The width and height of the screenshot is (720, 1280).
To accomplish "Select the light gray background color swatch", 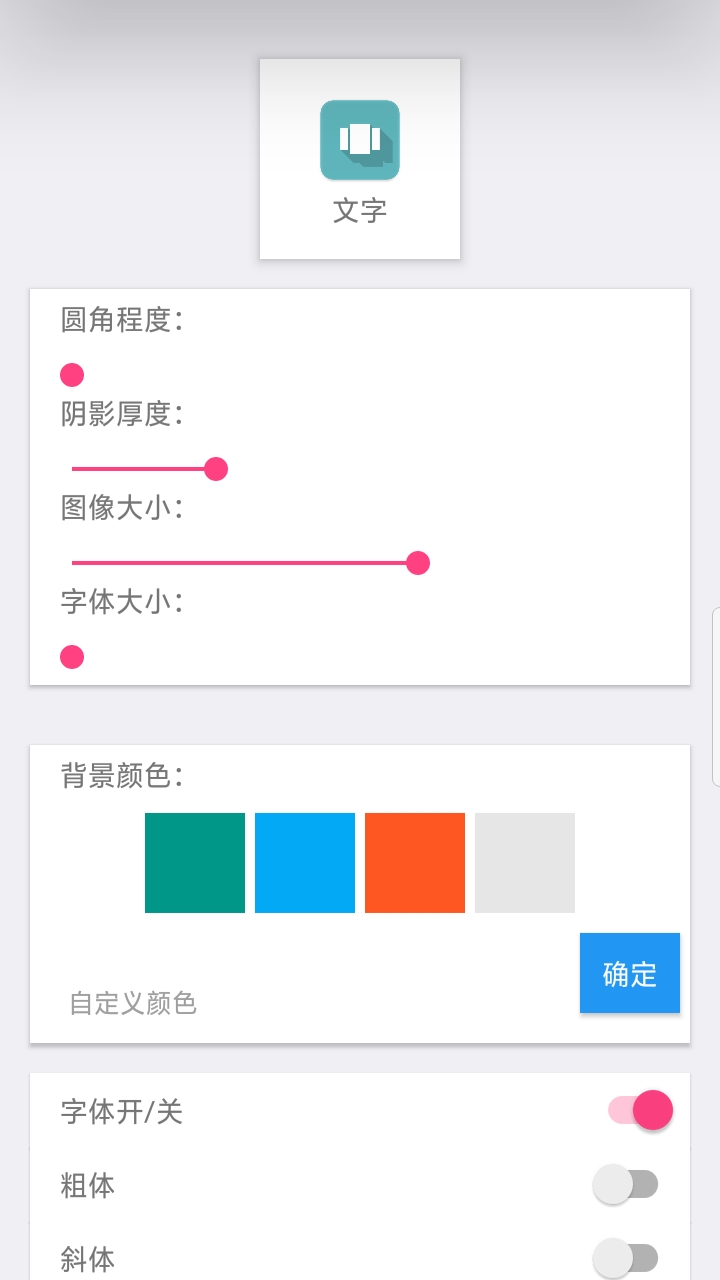I will coord(525,862).
